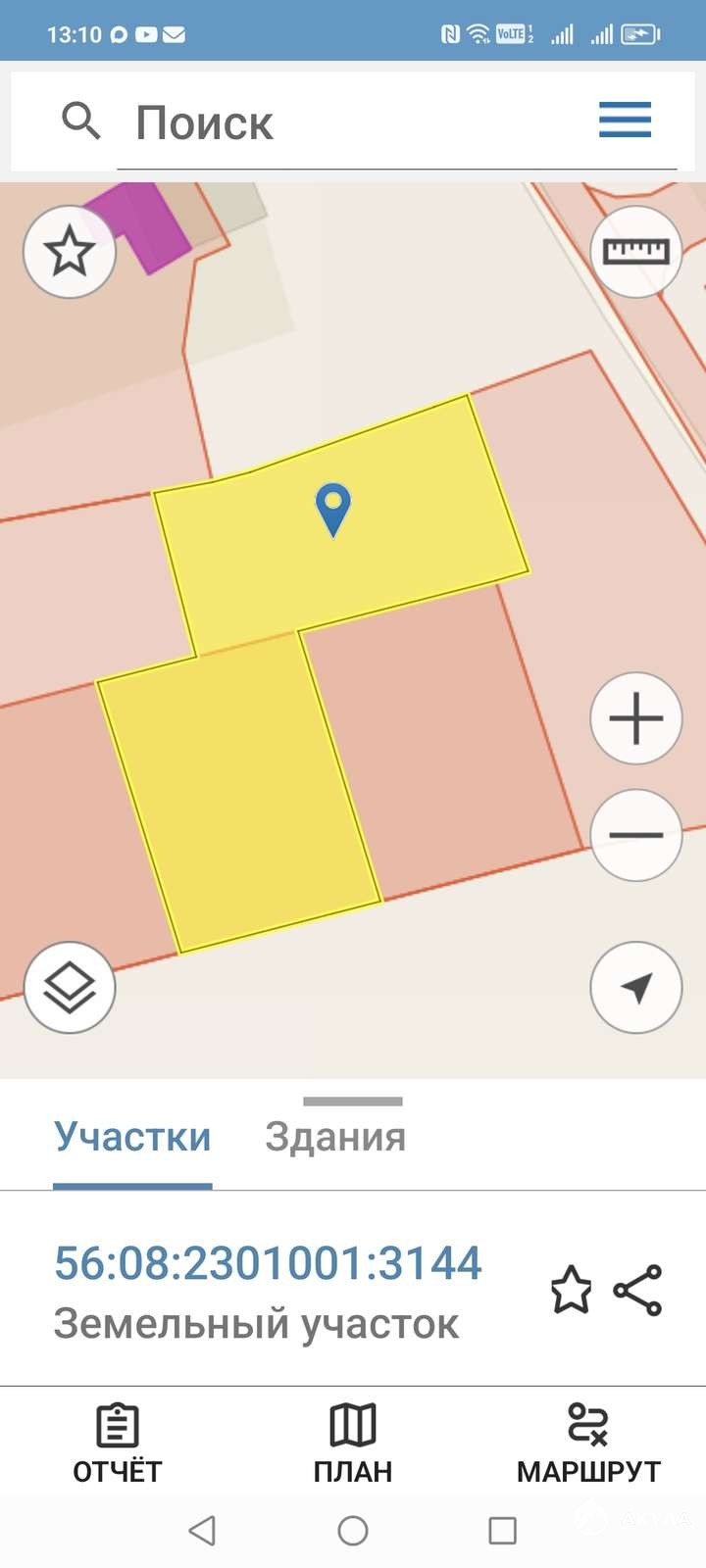Open favorites star button on map
The image size is (706, 1568).
click(70, 252)
